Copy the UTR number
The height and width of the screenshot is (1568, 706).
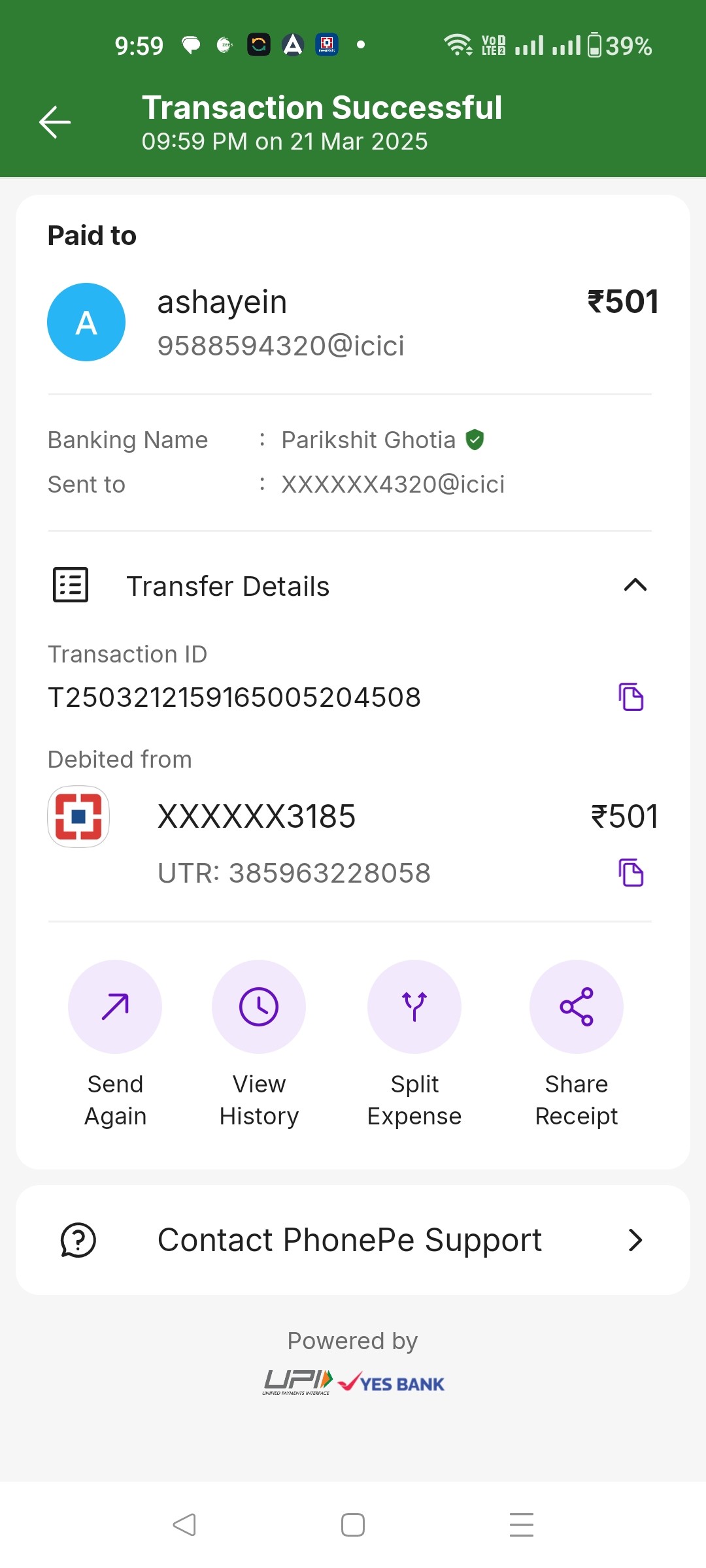tap(631, 872)
